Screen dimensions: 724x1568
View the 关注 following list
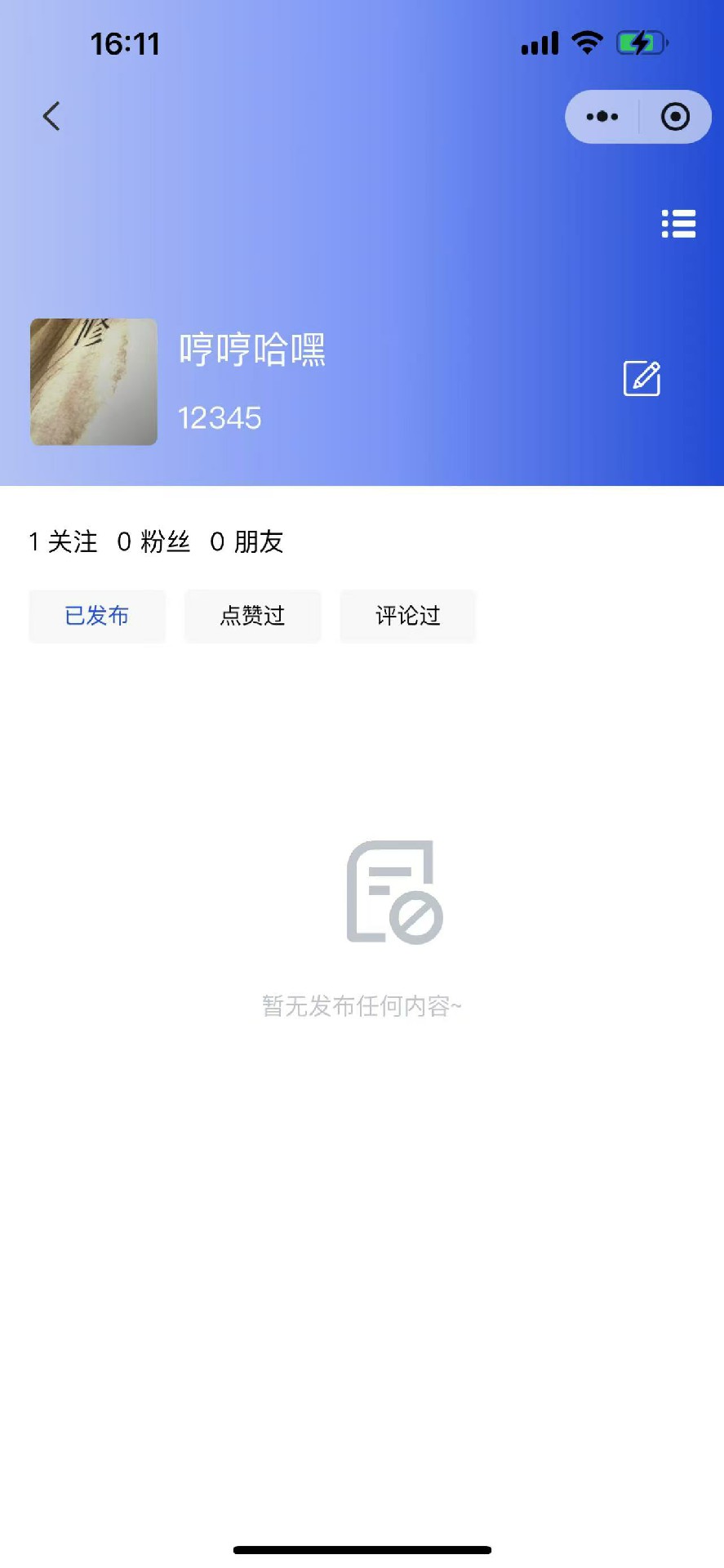tap(63, 541)
